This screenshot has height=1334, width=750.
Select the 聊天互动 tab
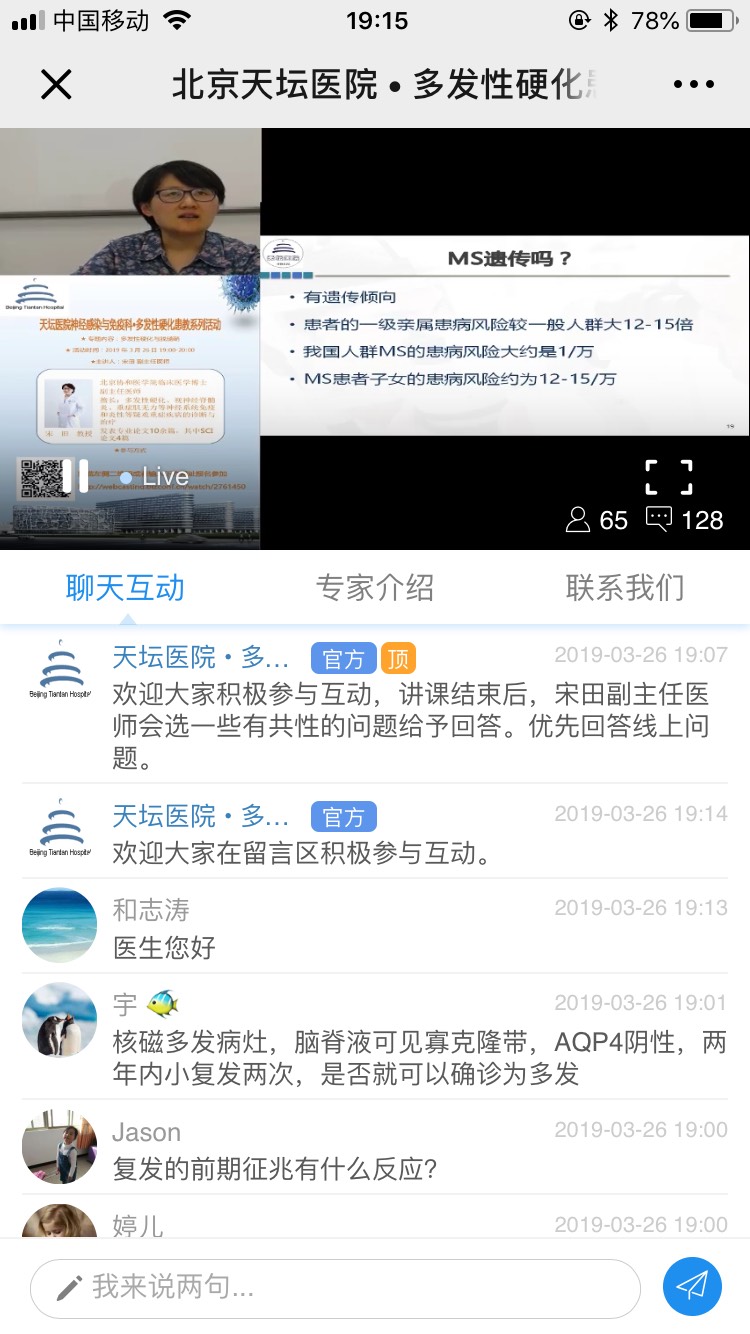tap(125, 588)
